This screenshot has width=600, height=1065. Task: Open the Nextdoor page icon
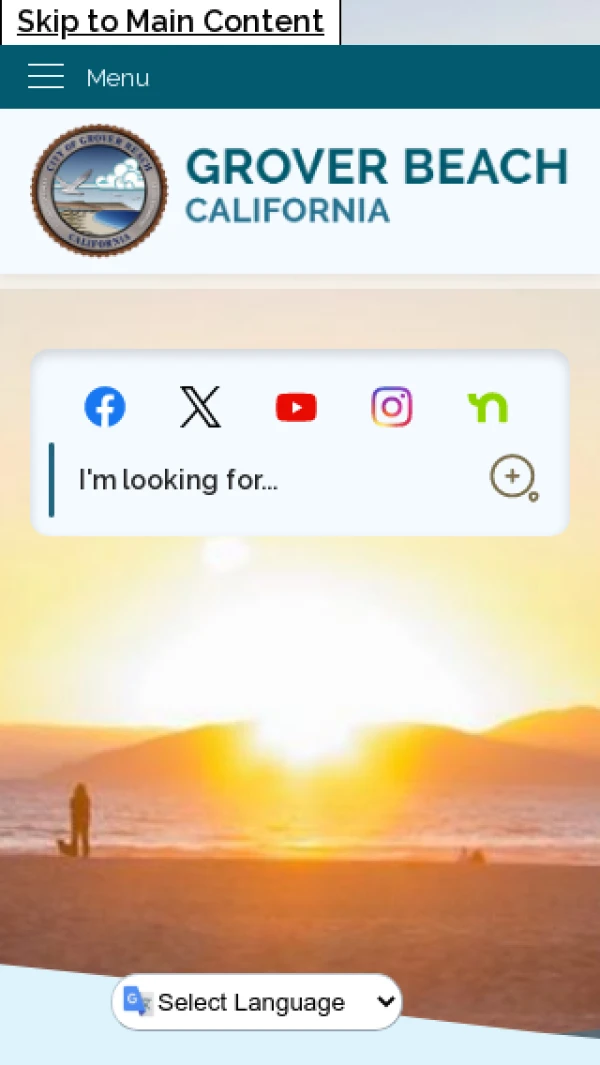click(x=487, y=407)
